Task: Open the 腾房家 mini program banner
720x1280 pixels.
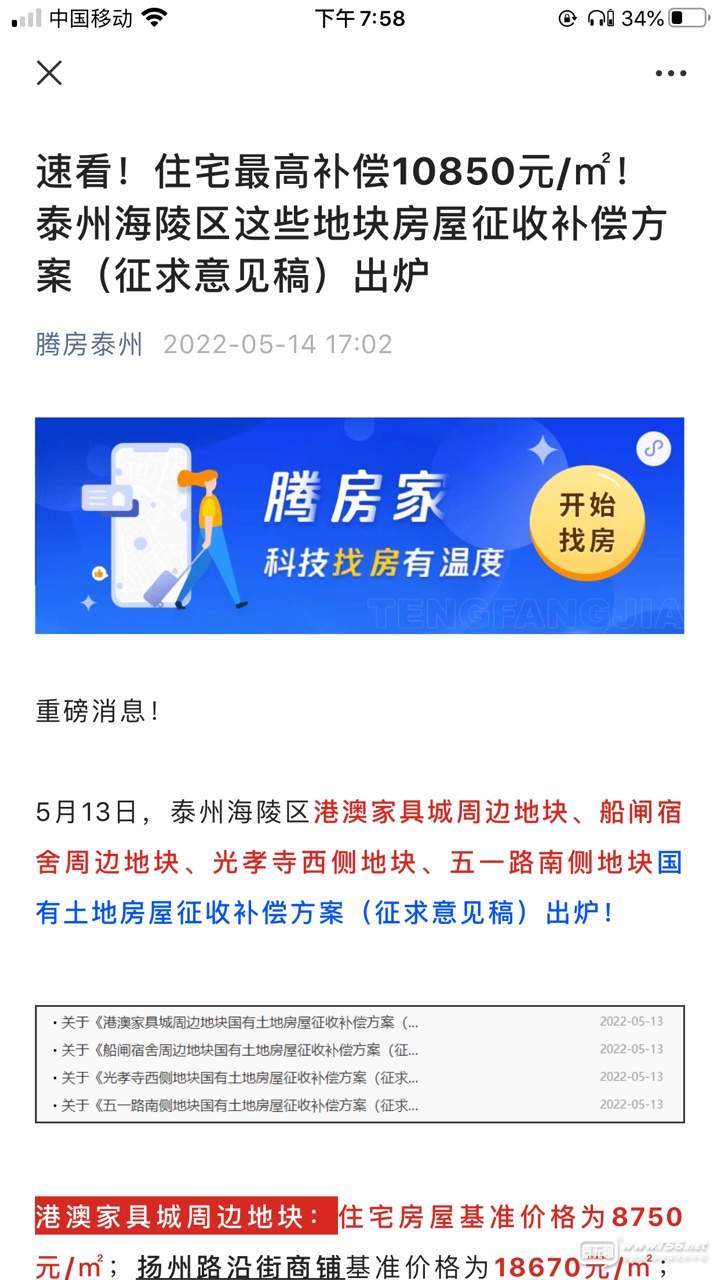Action: (x=330, y=527)
